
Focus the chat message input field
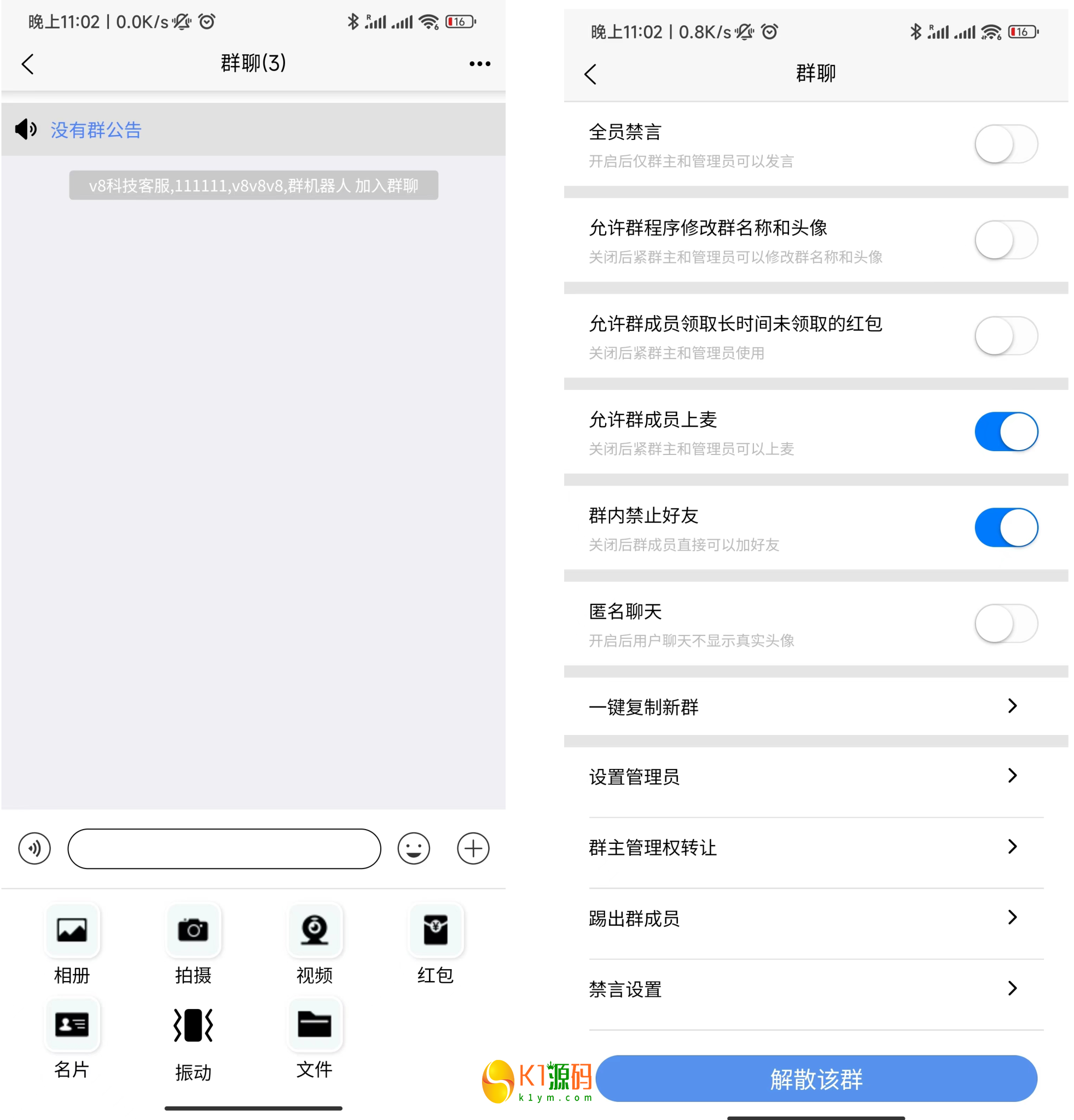pos(224,848)
